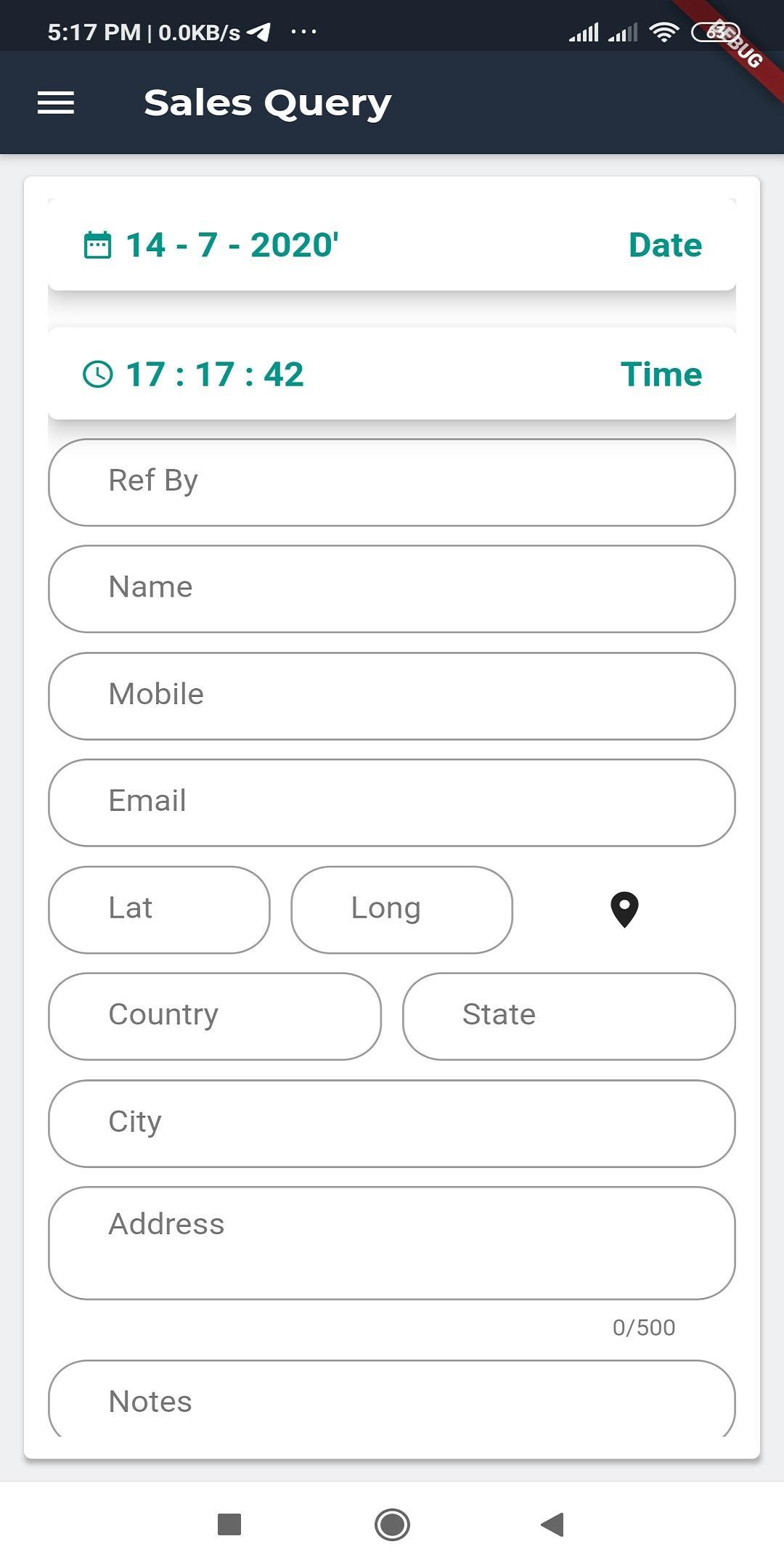Open the hamburger drawer menu
784x1568 pixels.
pos(56,103)
